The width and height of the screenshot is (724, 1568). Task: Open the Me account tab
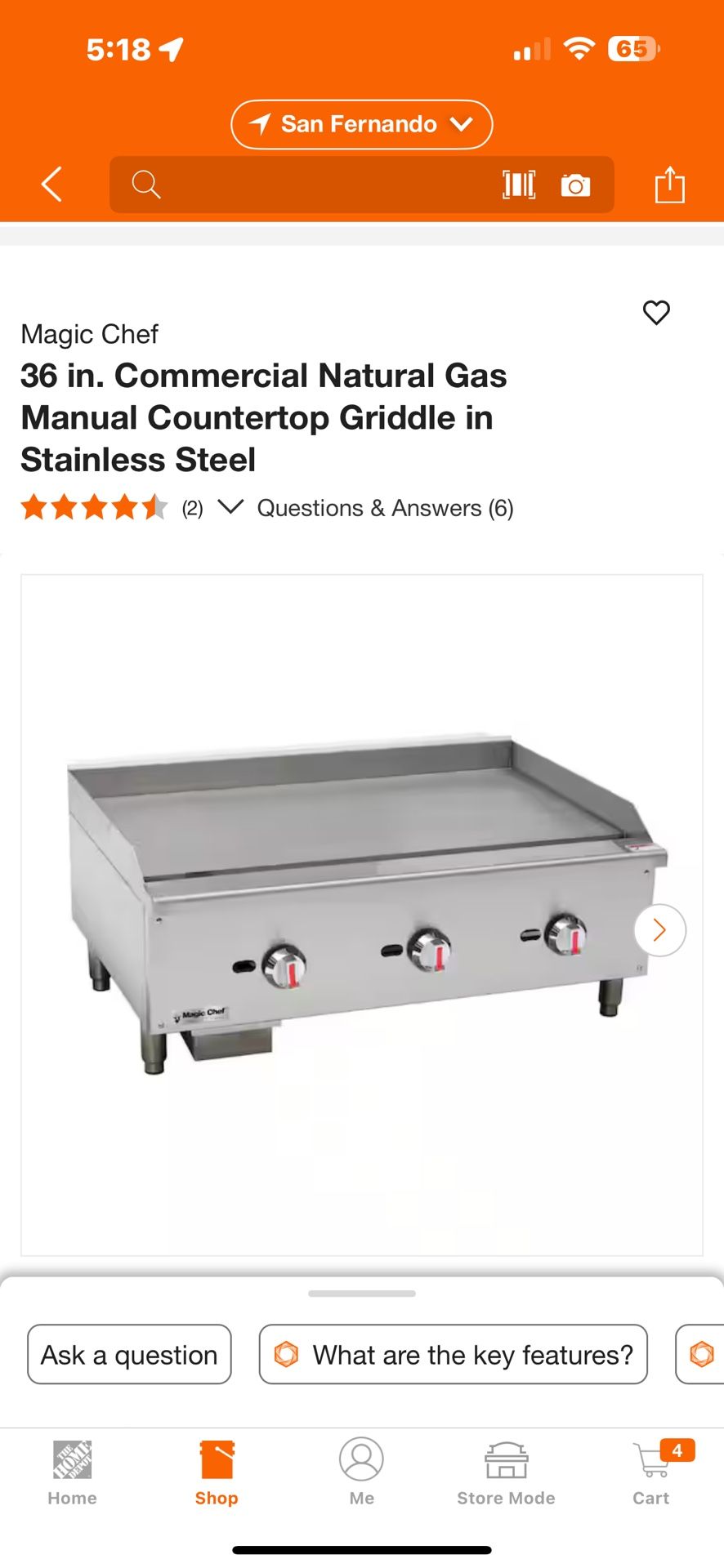click(x=361, y=1472)
